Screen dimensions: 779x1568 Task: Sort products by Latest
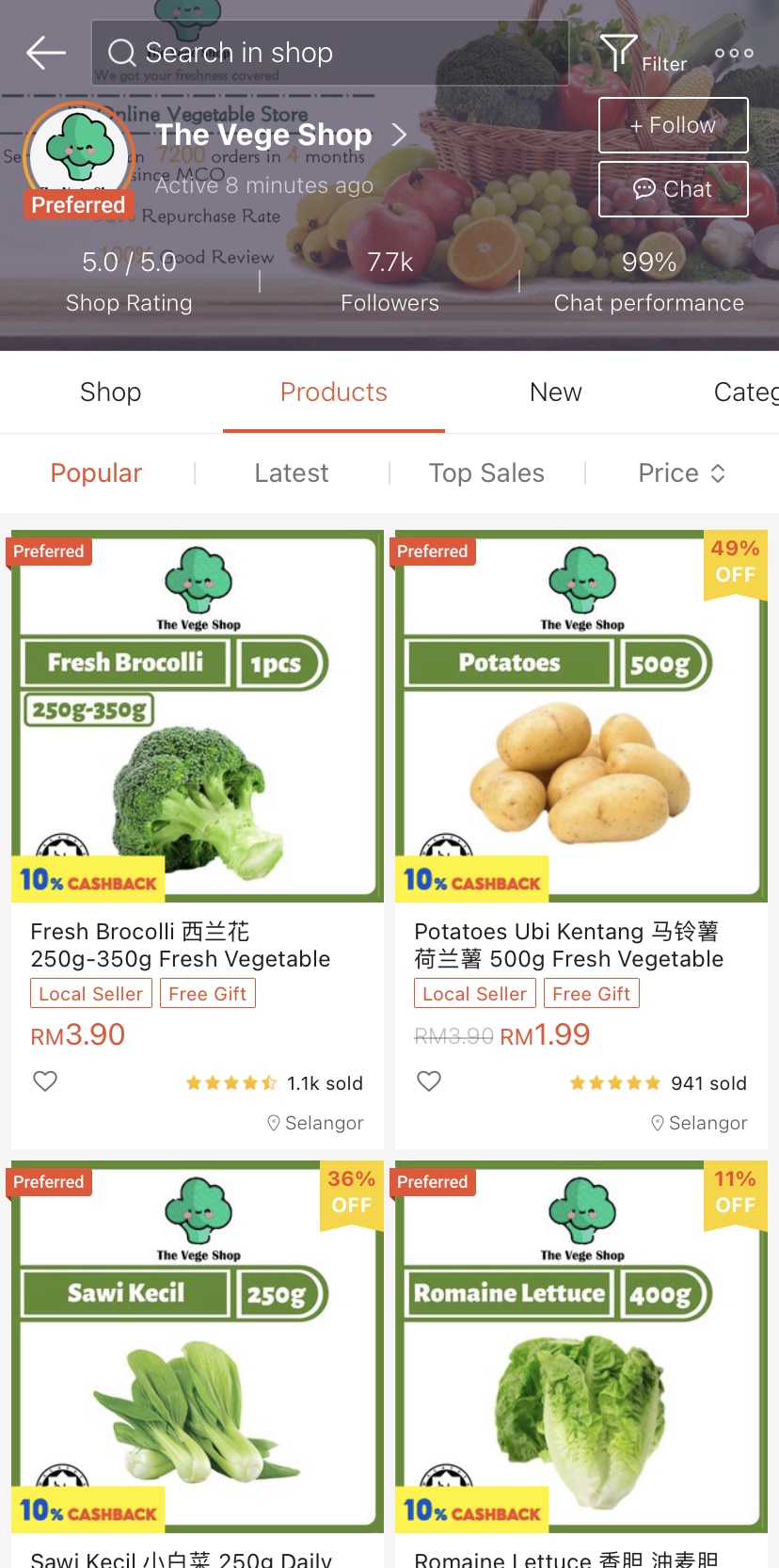(292, 473)
